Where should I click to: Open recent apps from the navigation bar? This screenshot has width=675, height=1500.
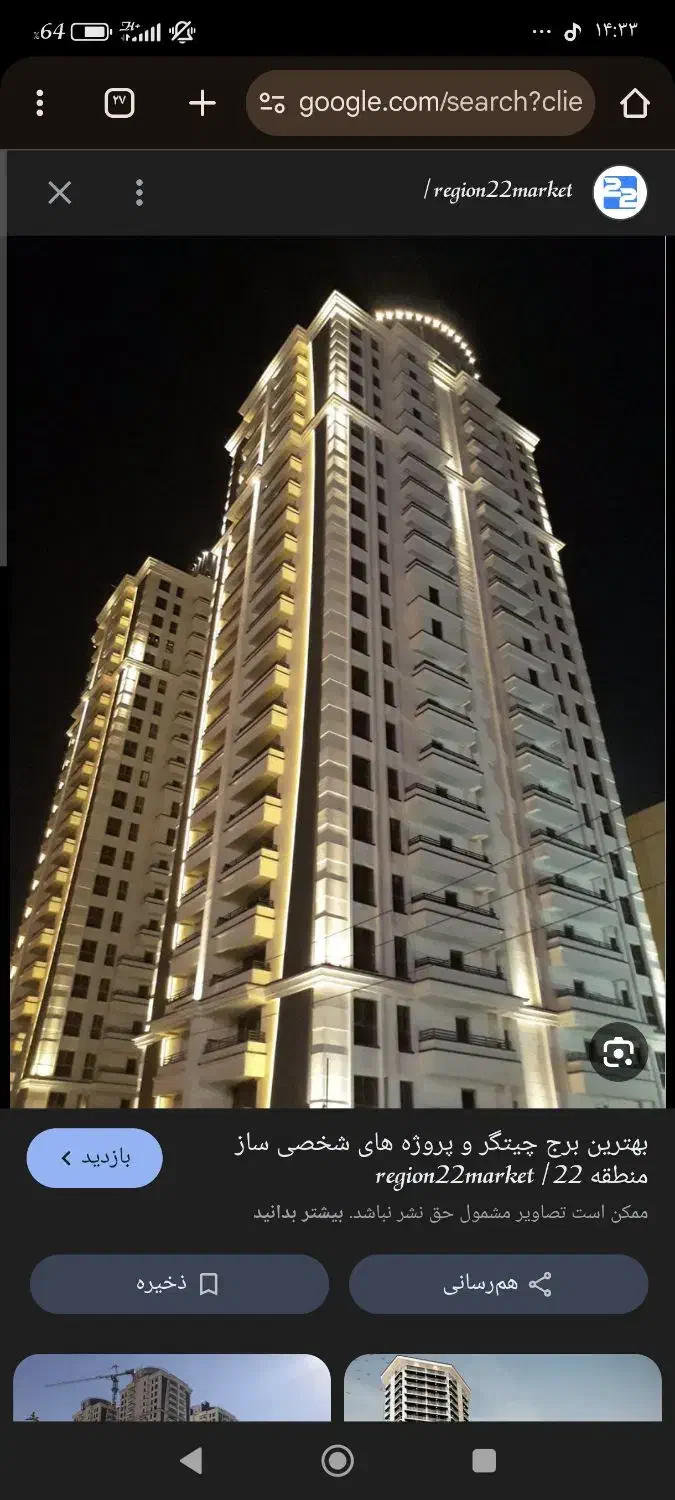pos(484,1461)
